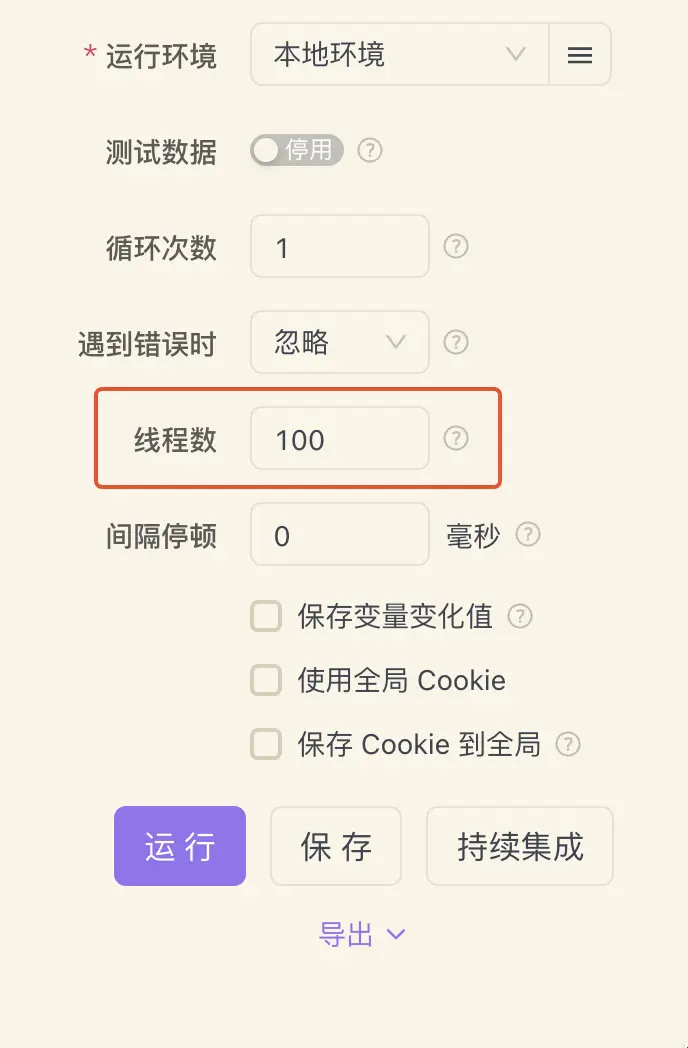Viewport: 688px width, 1048px height.
Task: Open the 持续集成 button
Action: [x=520, y=846]
